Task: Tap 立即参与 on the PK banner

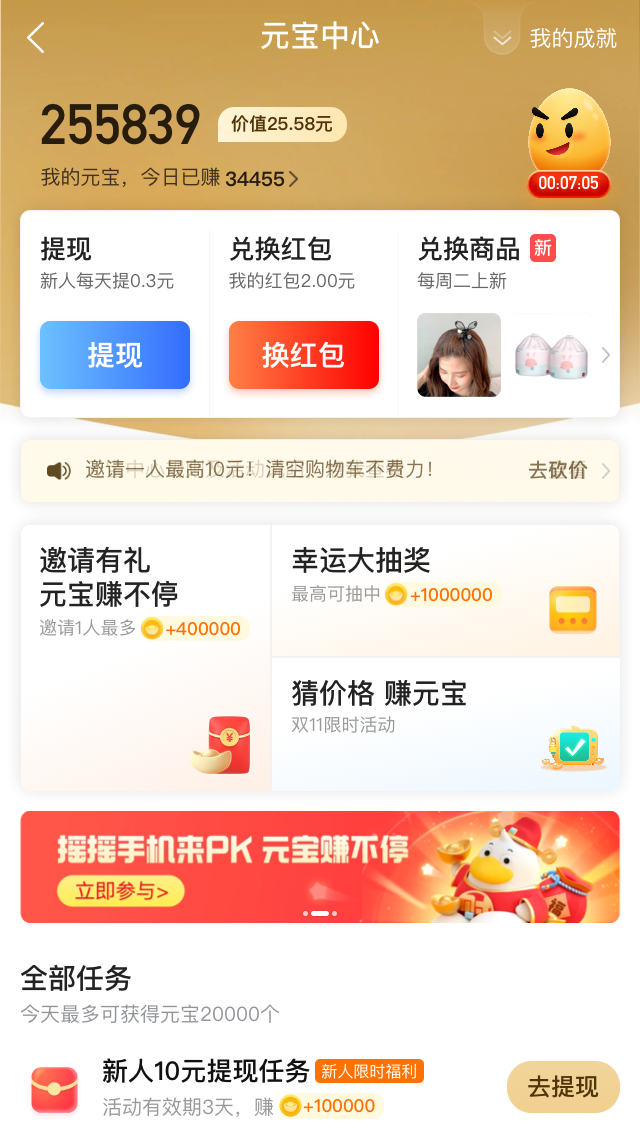Action: 121,891
